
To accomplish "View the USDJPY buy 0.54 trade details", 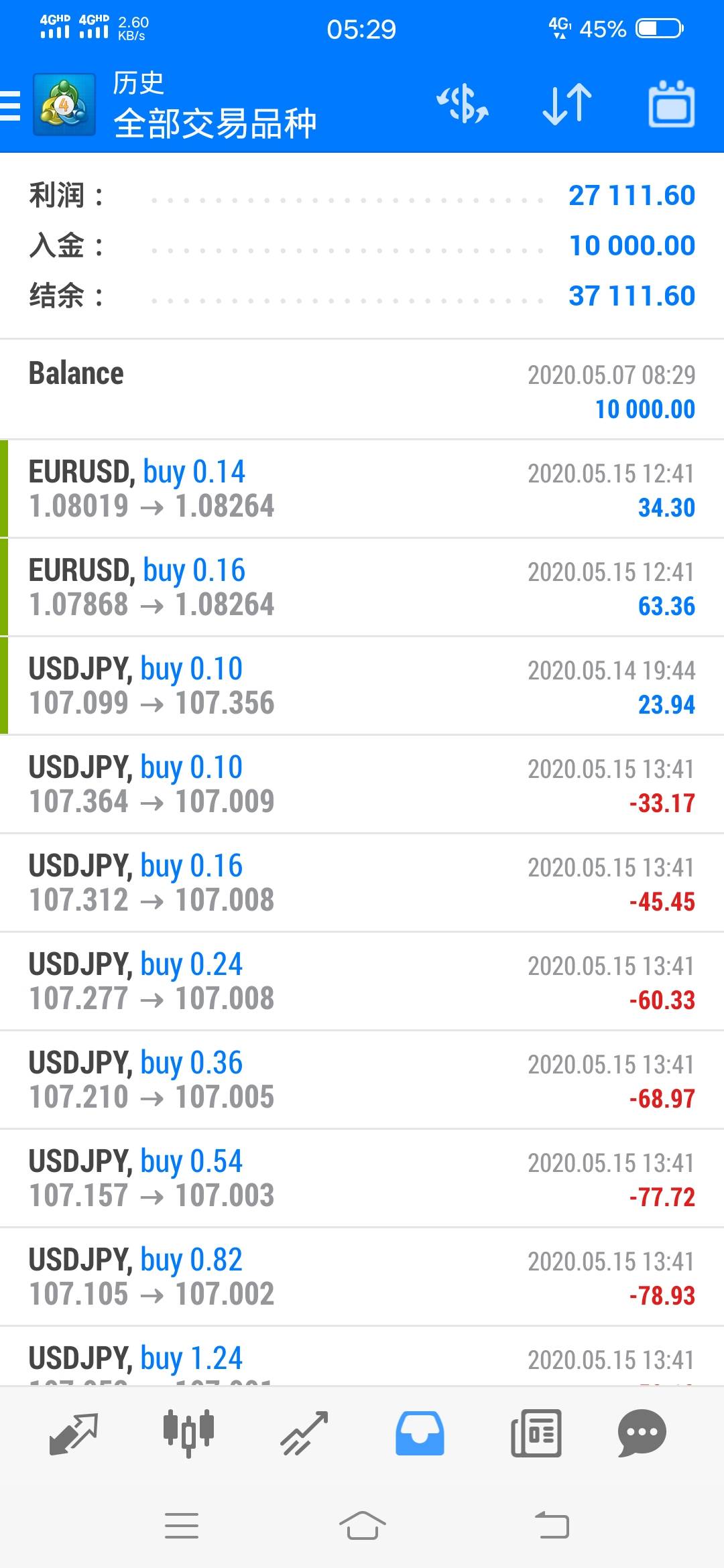I will coord(362,1179).
